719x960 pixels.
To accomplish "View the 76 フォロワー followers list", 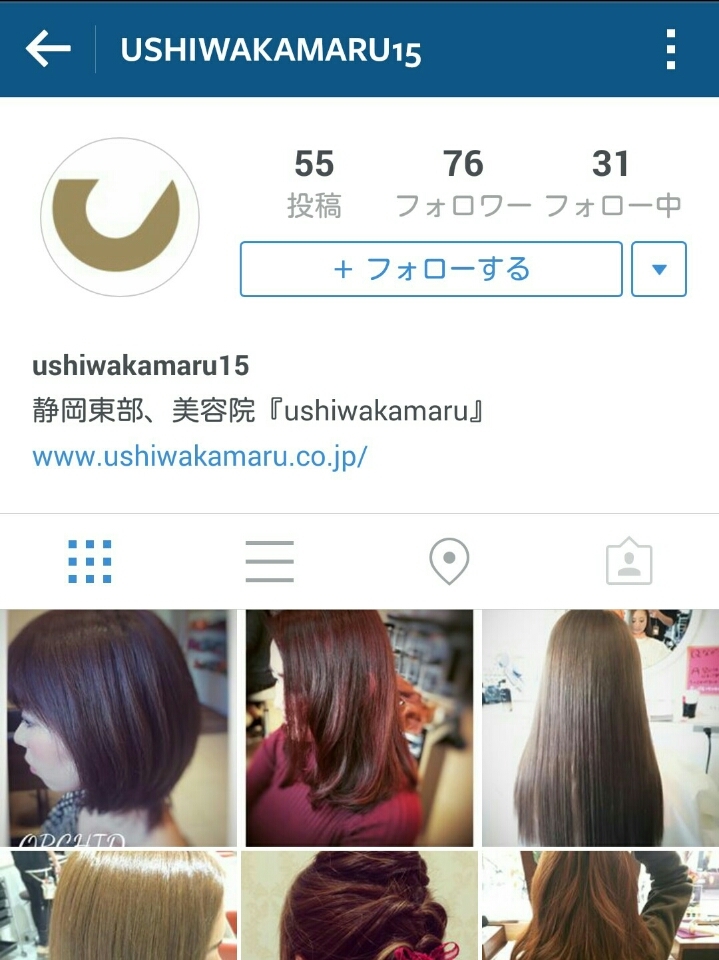I will (x=463, y=183).
